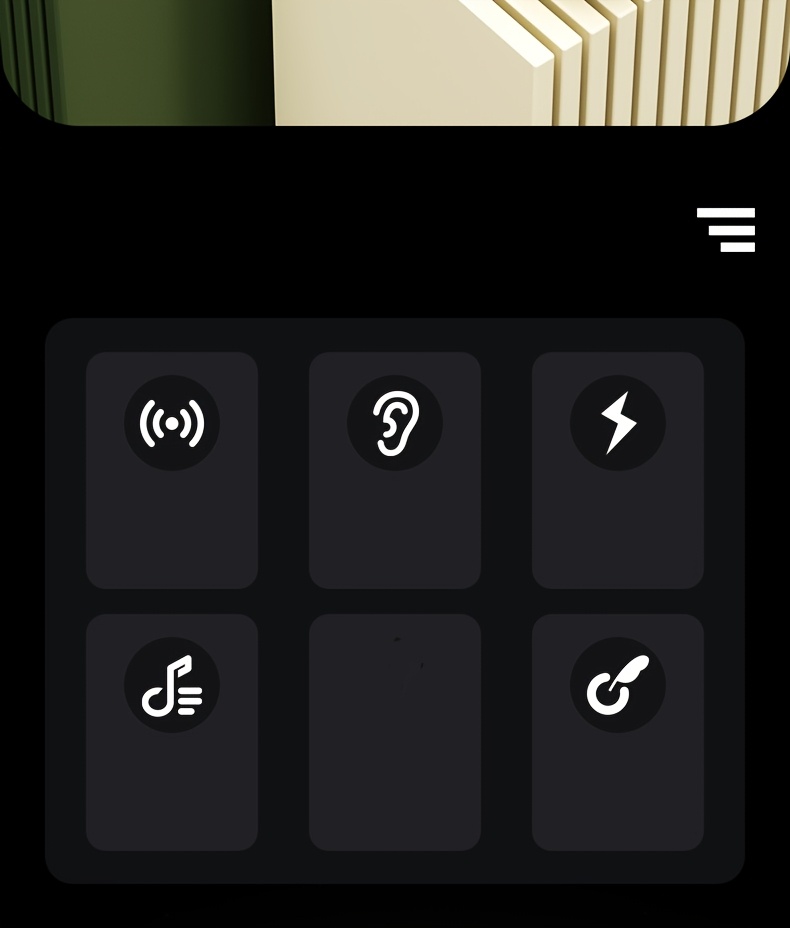Viewport: 790px width, 928px height.
Task: Select the lightning bolt tile
Action: pos(618,469)
